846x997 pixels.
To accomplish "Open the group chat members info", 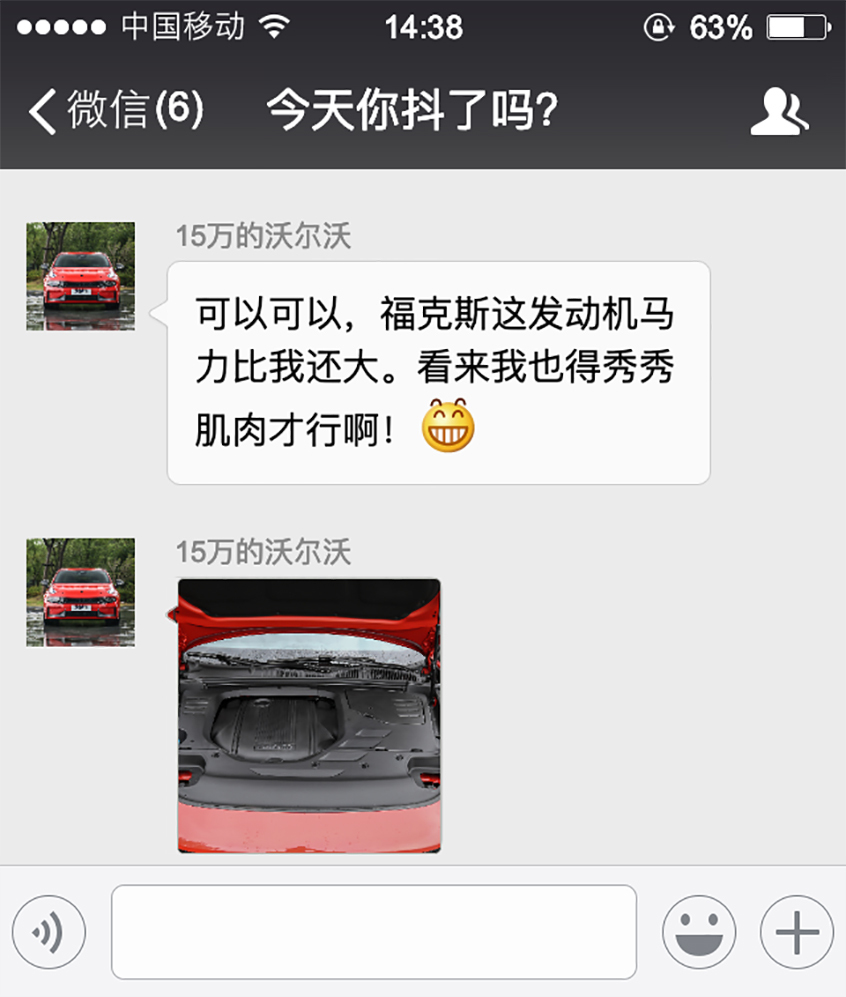I will [x=779, y=111].
